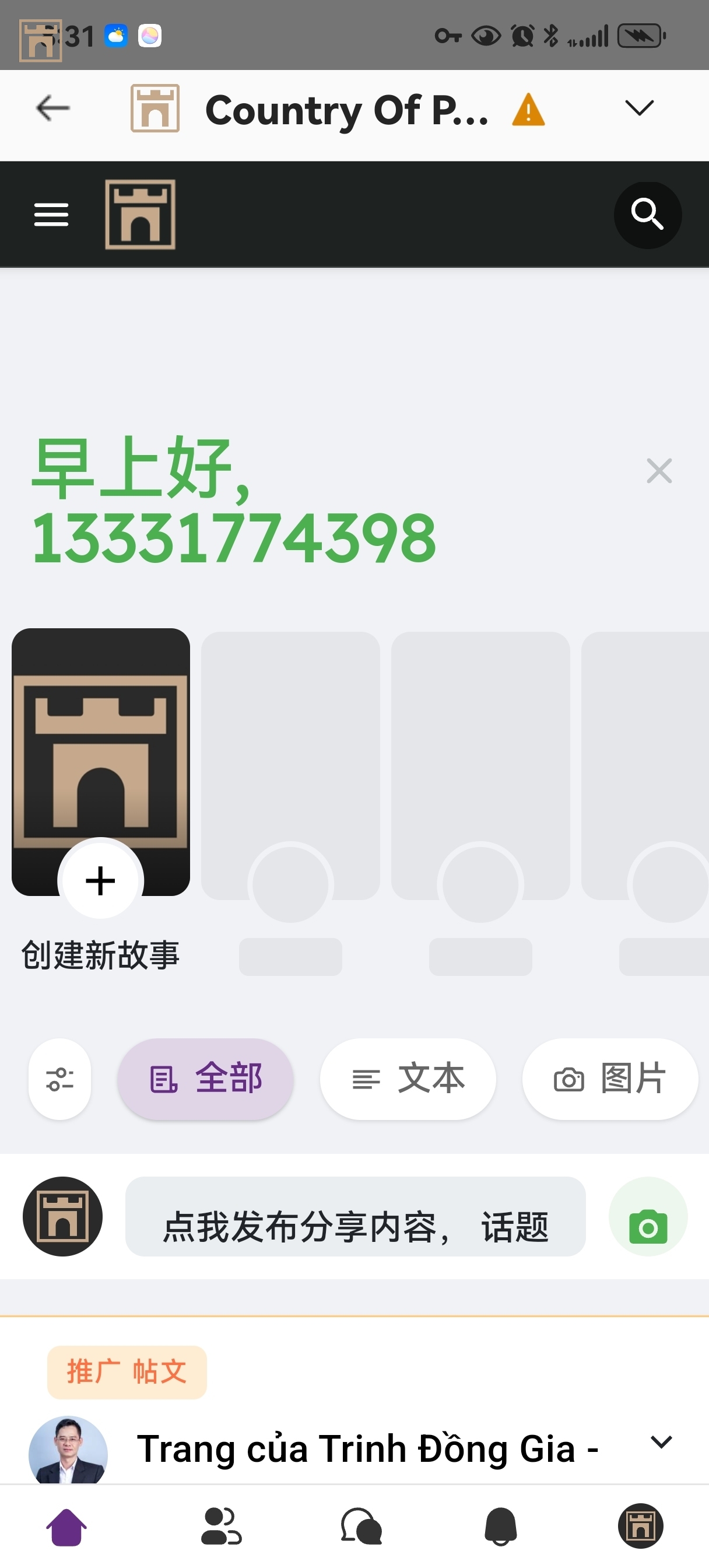Viewport: 709px width, 1568px height.
Task: Add a photo with the green camera
Action: tap(648, 1217)
